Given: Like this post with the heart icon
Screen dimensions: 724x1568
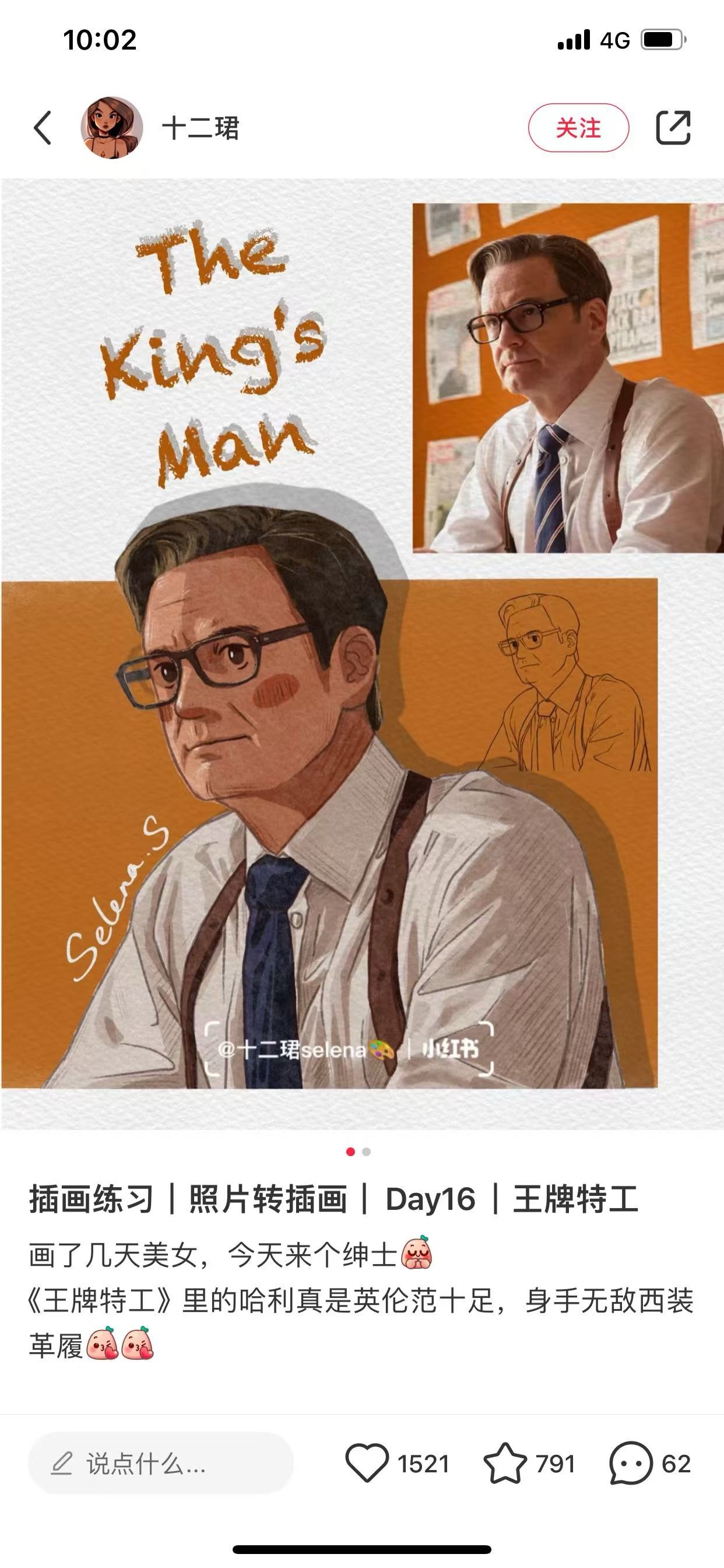Looking at the screenshot, I should (367, 1464).
